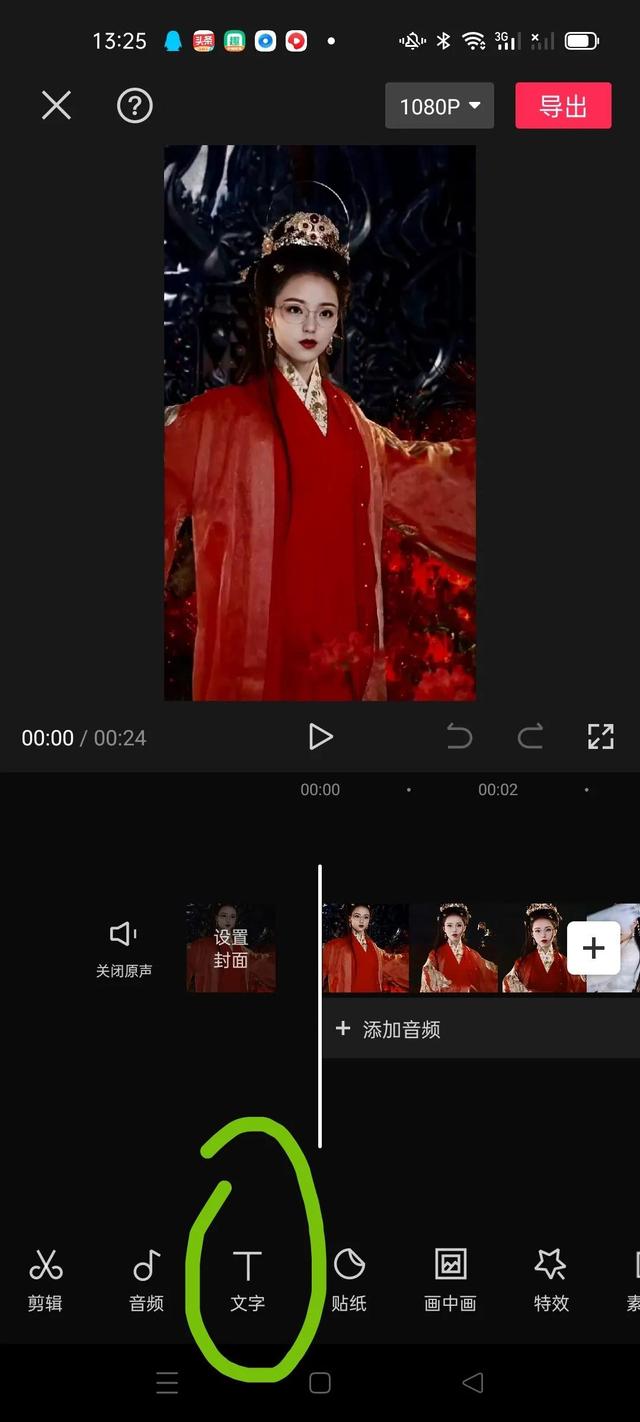The image size is (640, 1422).
Task: Open the help question mark
Action: 135,105
